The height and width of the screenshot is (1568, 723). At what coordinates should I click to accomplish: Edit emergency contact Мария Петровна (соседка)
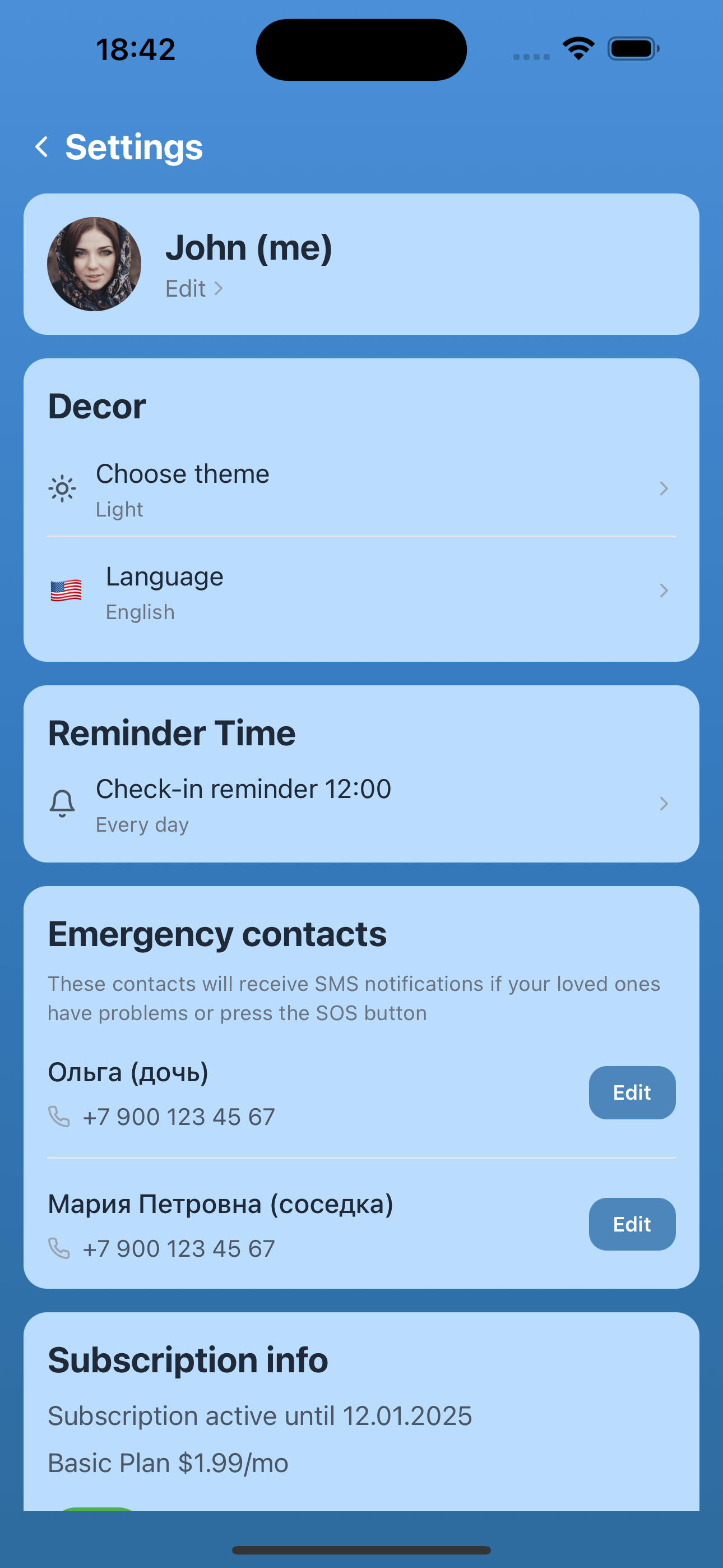[x=631, y=1224]
